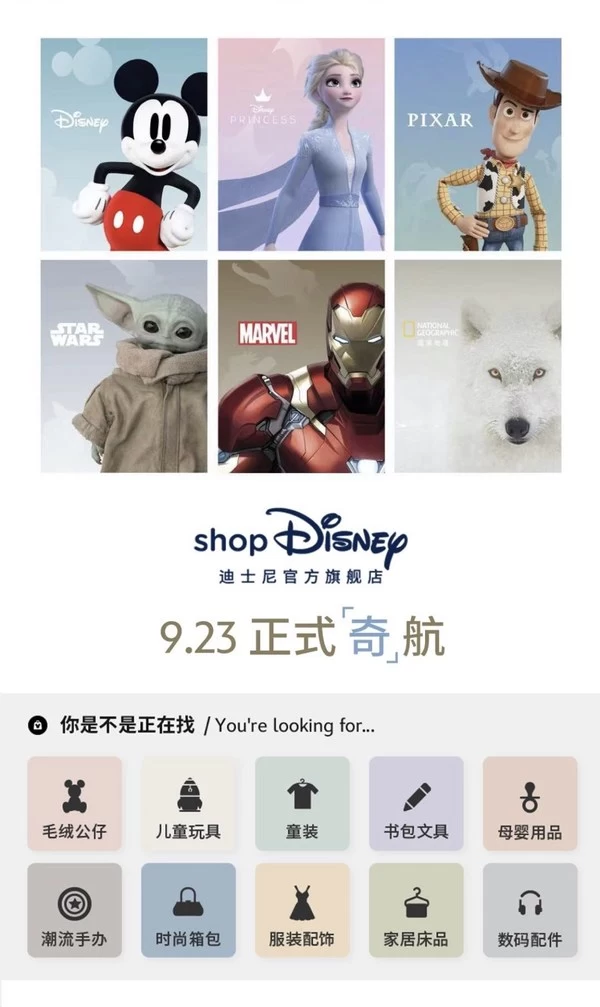Tap the 潮流手办 category

tap(75, 910)
